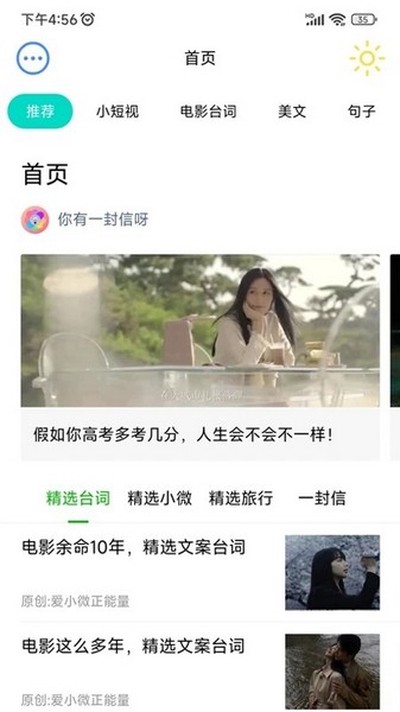Switch to 精选旅行 section tab

(x=241, y=499)
